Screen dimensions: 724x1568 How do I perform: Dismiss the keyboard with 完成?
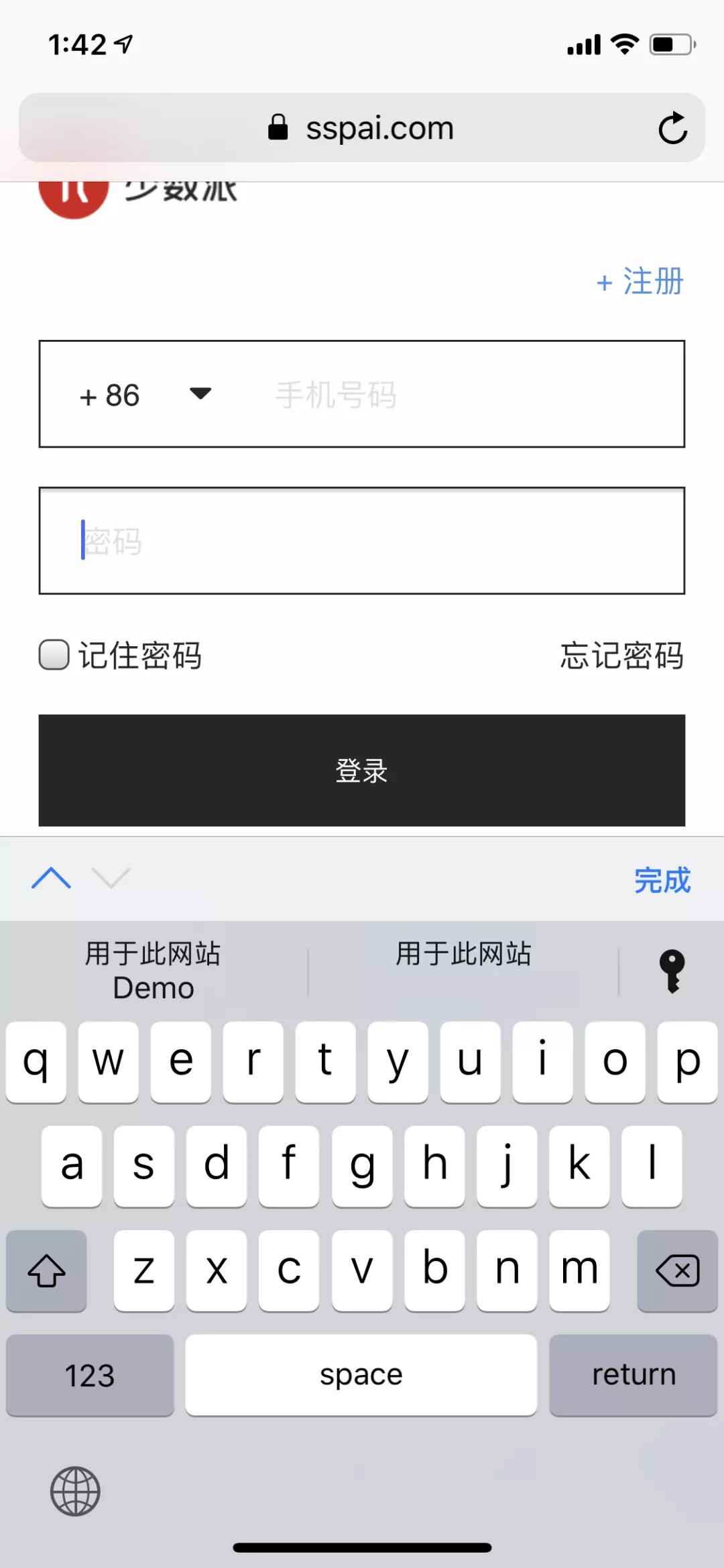tap(662, 880)
